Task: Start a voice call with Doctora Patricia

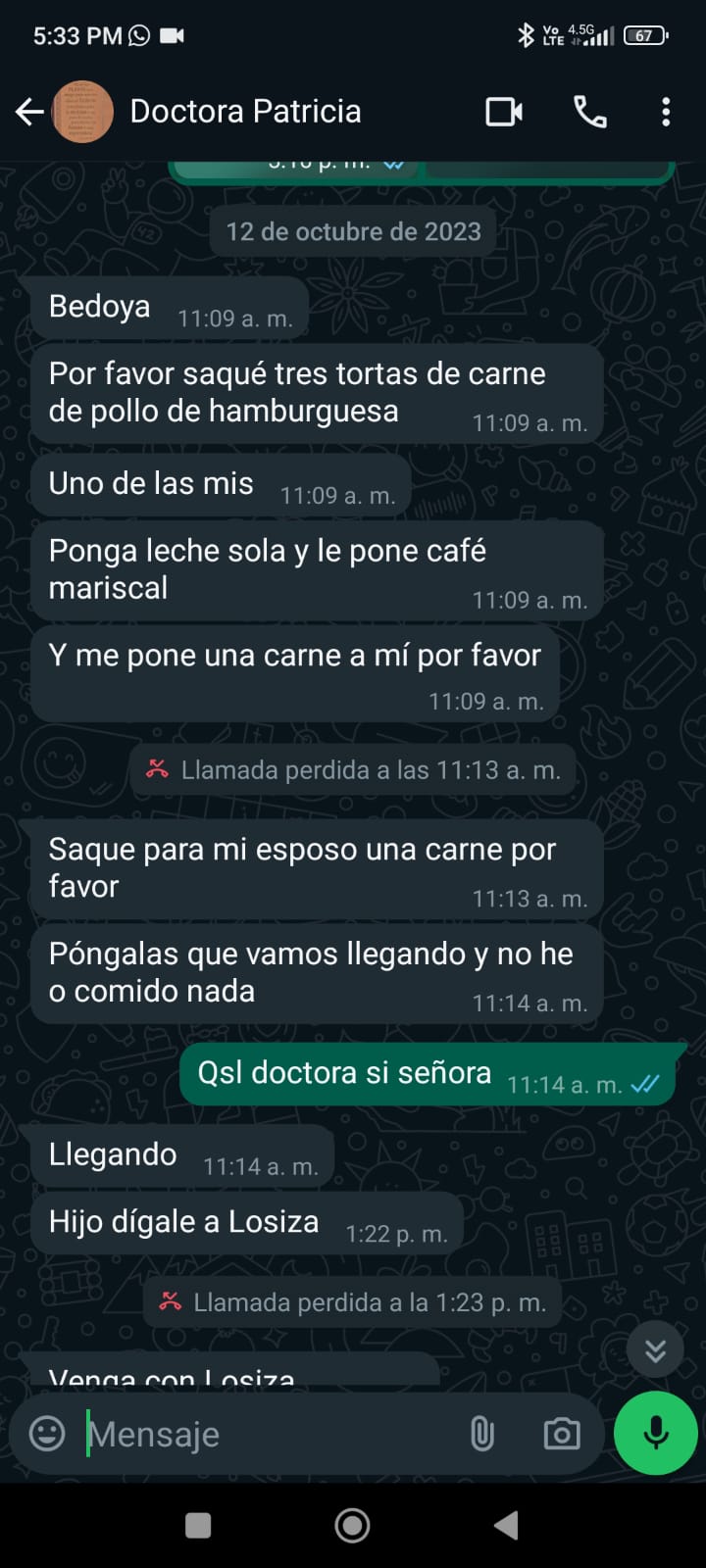Action: [x=589, y=112]
